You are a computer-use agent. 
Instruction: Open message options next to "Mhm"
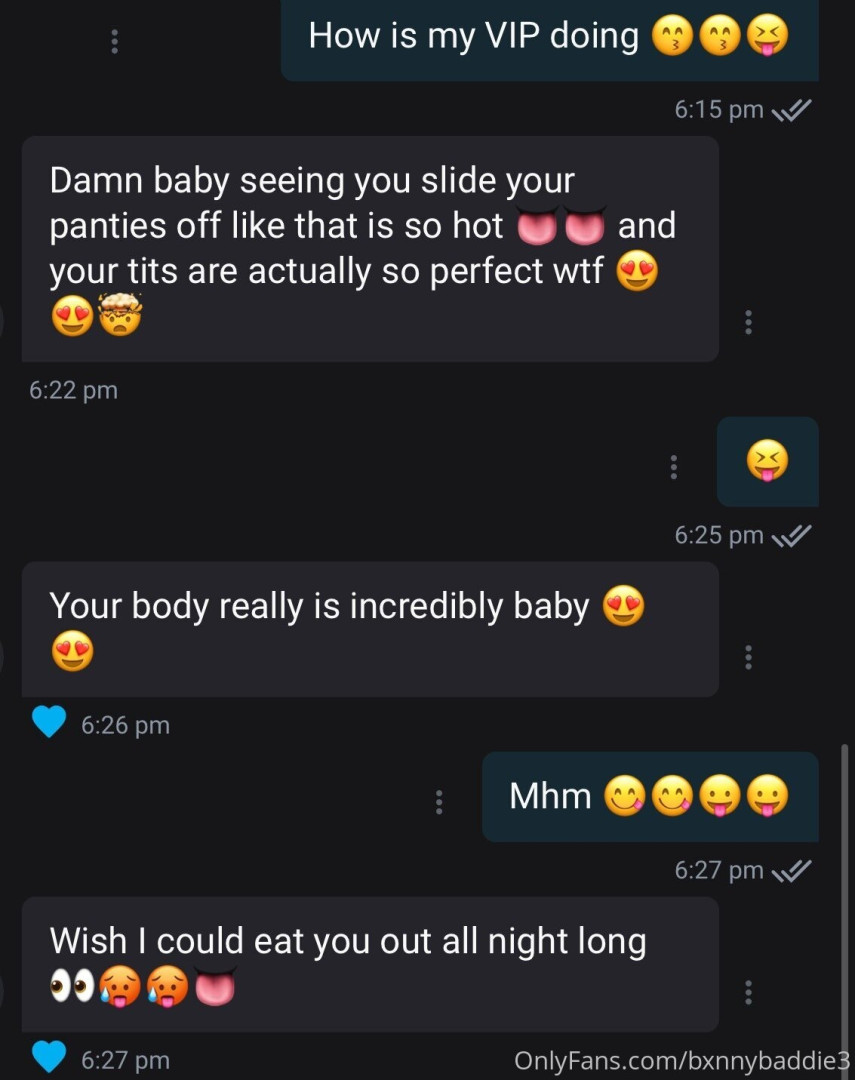tap(438, 802)
